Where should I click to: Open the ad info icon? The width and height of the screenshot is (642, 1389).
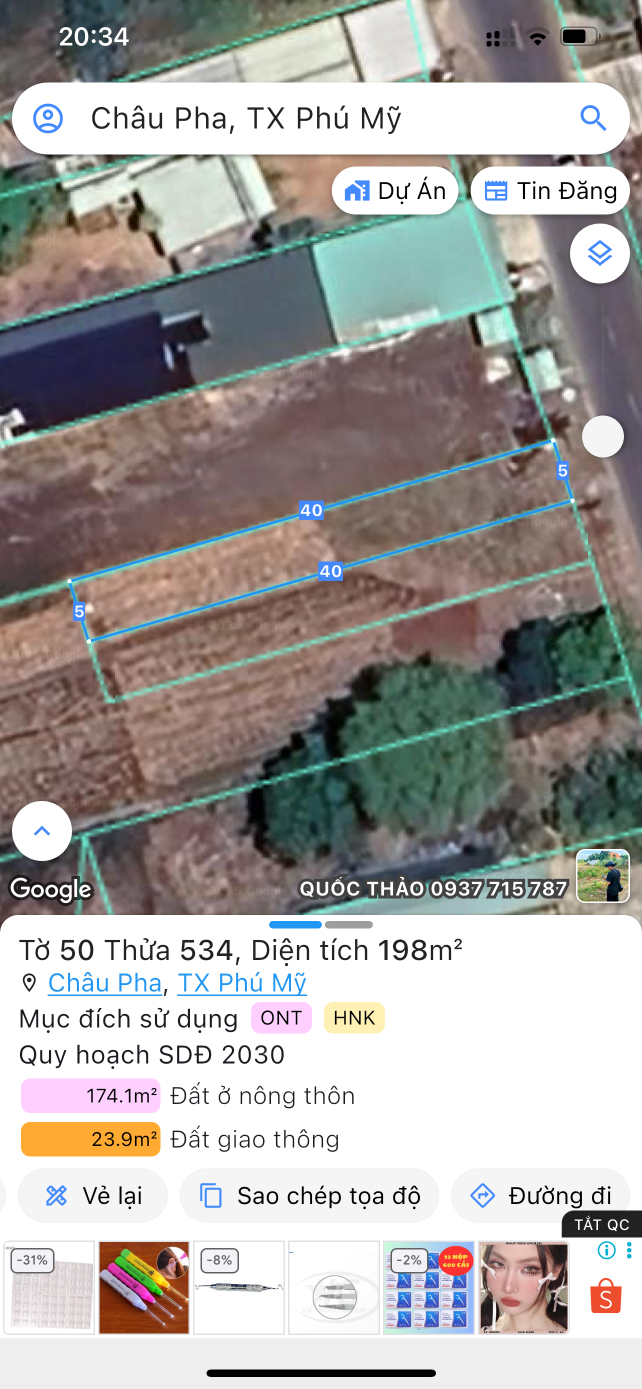[x=606, y=1250]
